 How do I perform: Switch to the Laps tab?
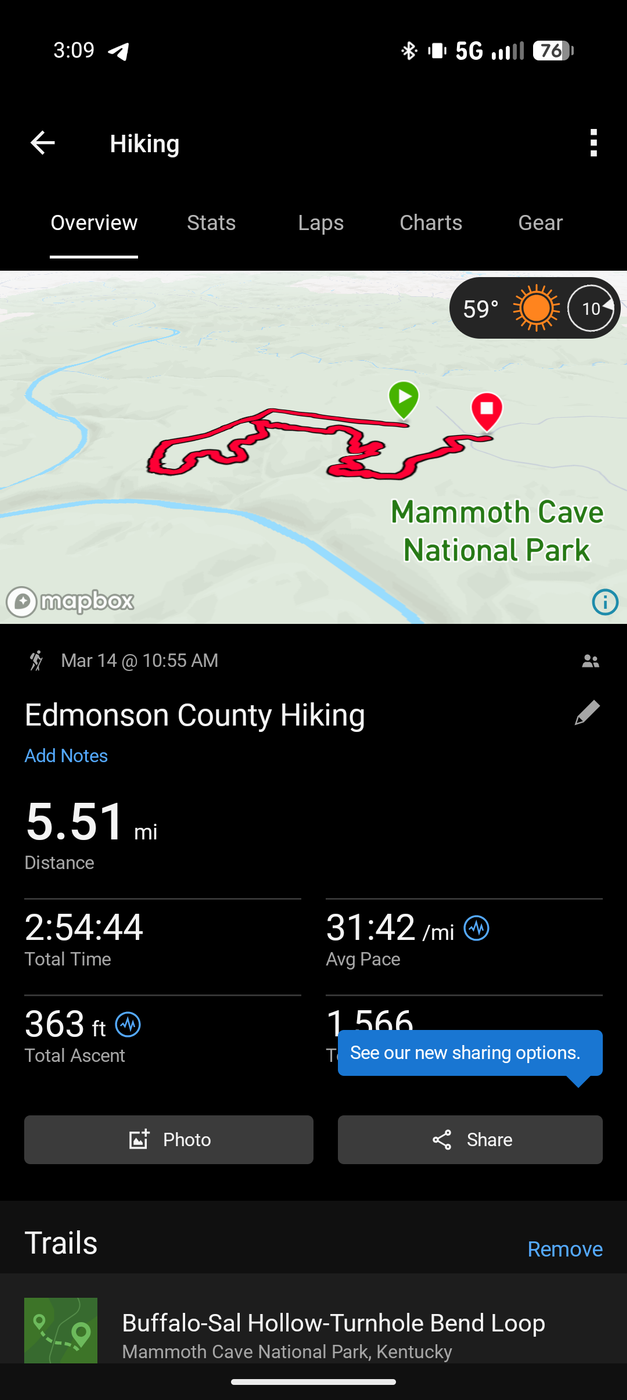(x=320, y=223)
